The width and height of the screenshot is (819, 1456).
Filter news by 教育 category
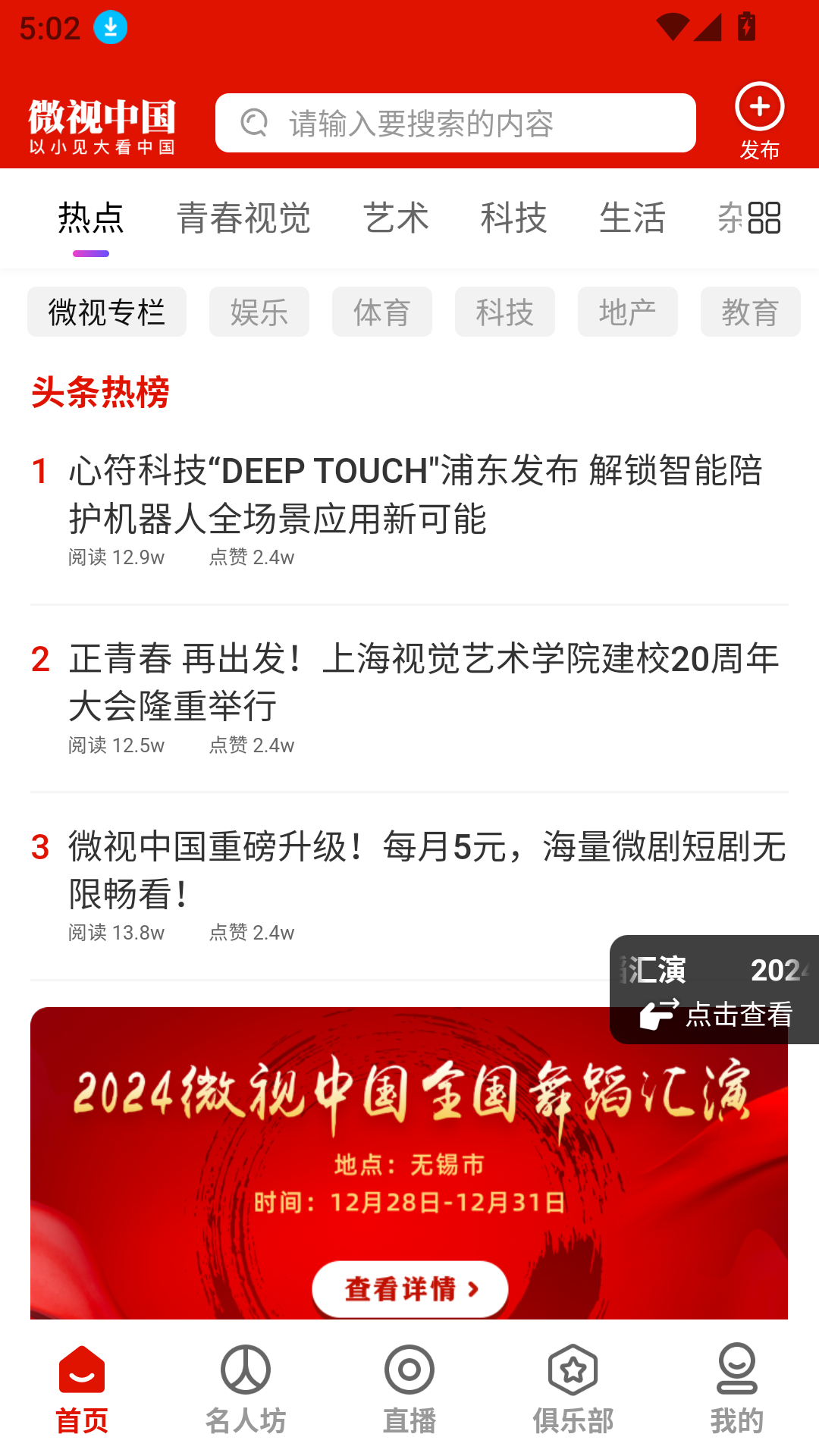(751, 312)
